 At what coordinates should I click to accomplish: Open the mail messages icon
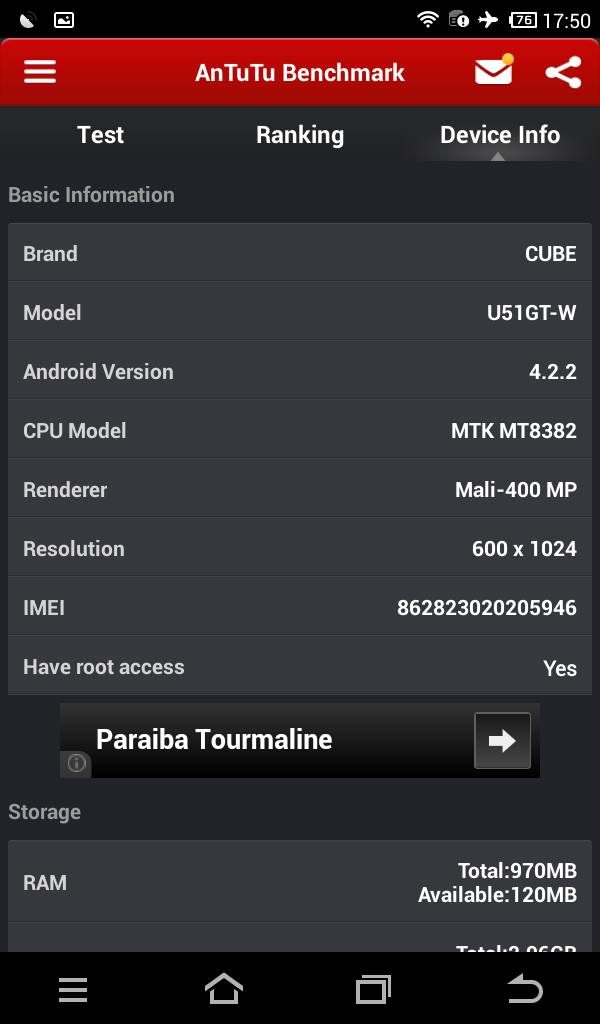493,72
